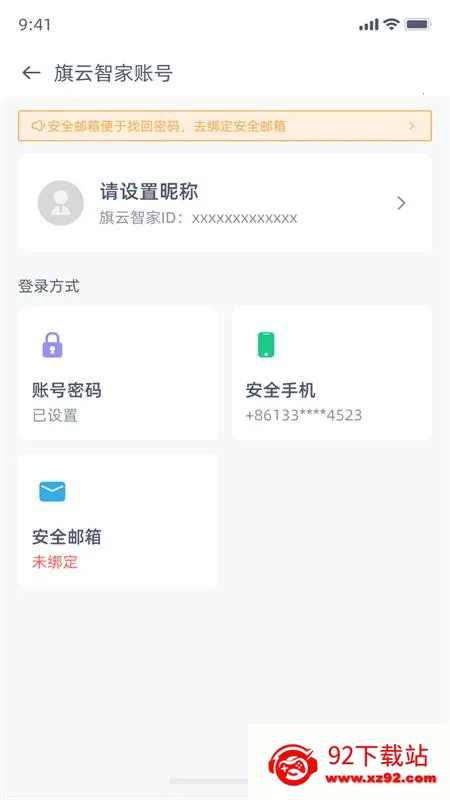Open 安全邮箱 card to bind email
The image size is (450, 800).
[x=118, y=521]
